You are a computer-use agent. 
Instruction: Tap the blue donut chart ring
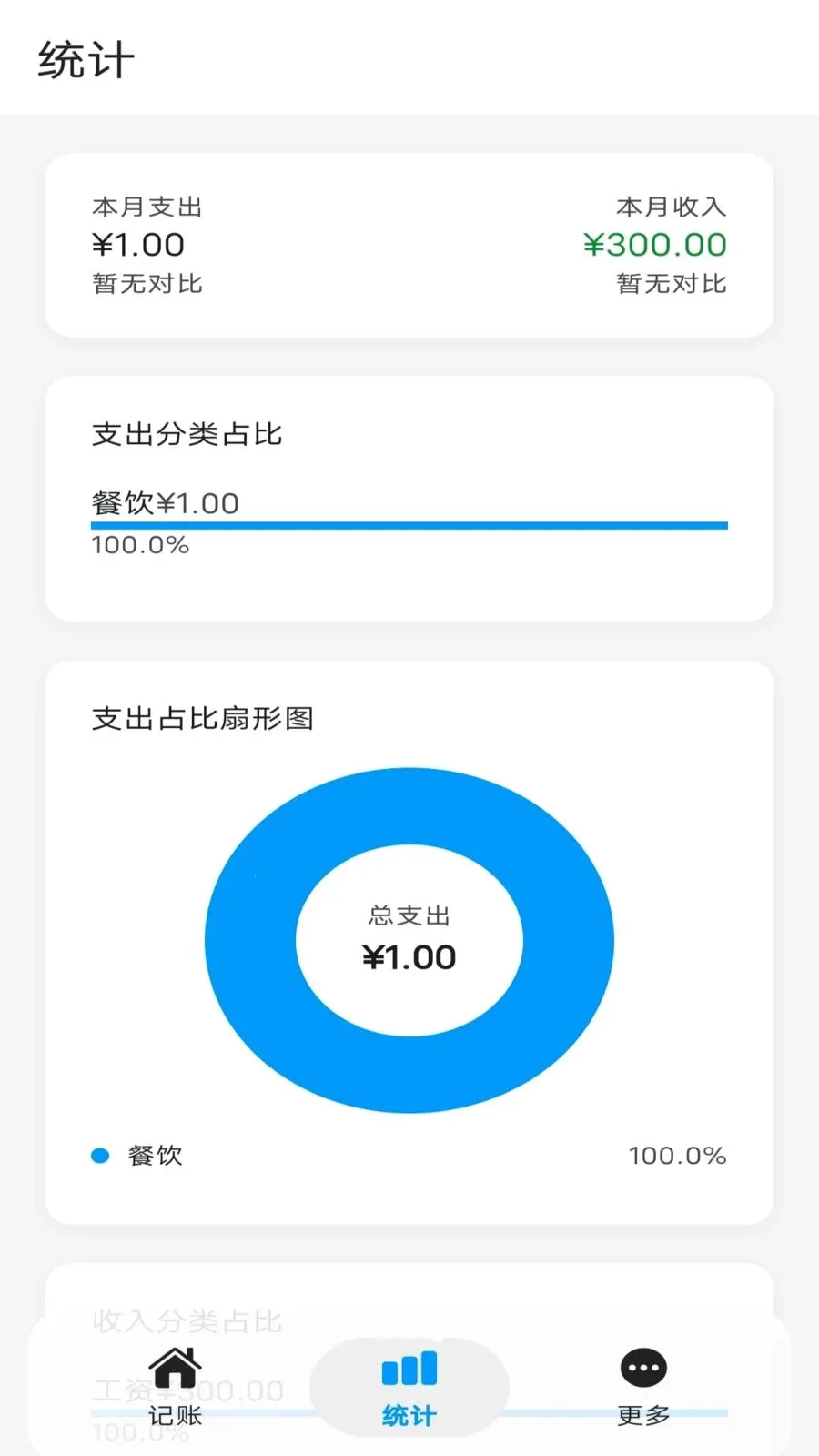pyautogui.click(x=409, y=801)
